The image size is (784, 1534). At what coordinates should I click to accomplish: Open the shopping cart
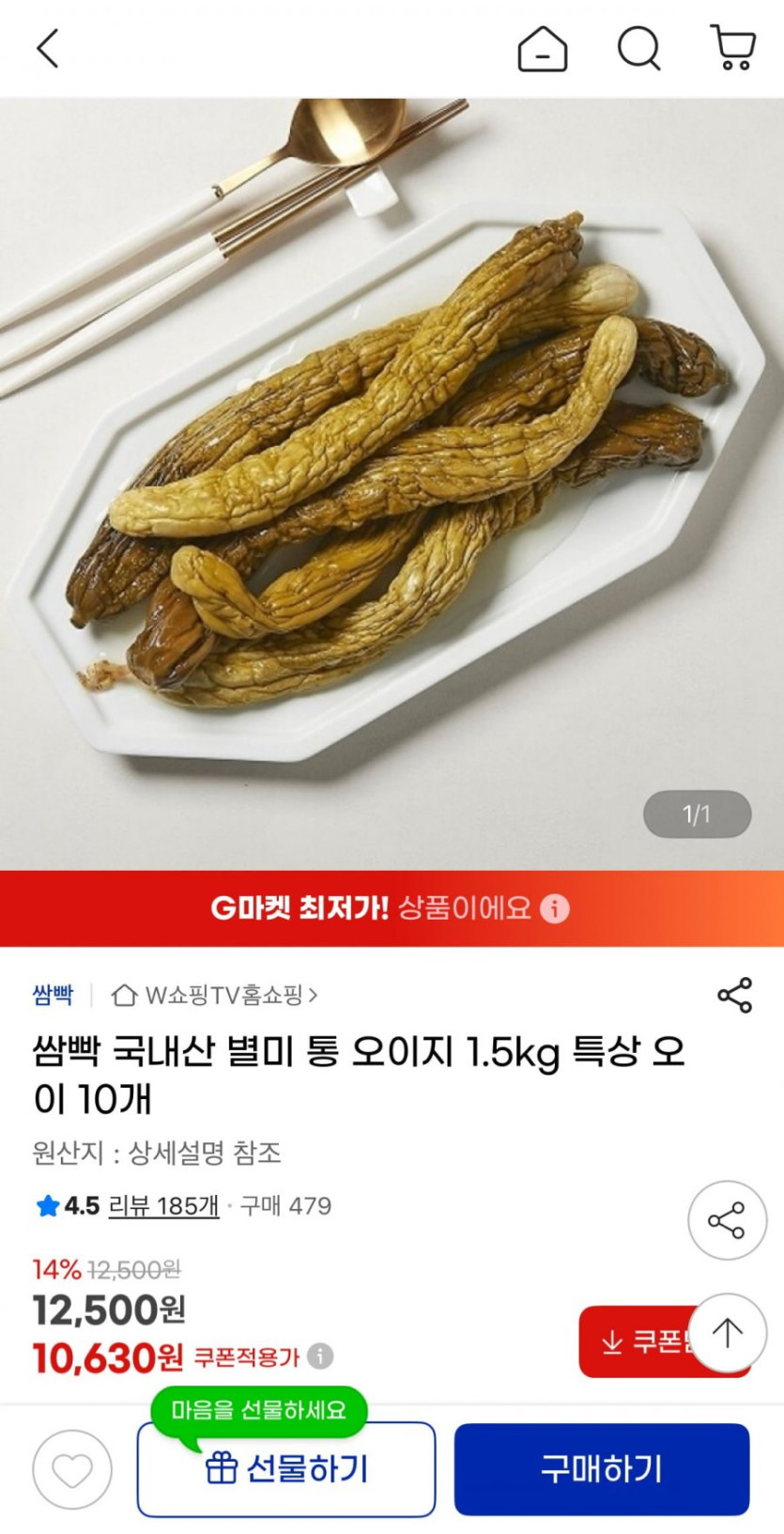(x=732, y=49)
